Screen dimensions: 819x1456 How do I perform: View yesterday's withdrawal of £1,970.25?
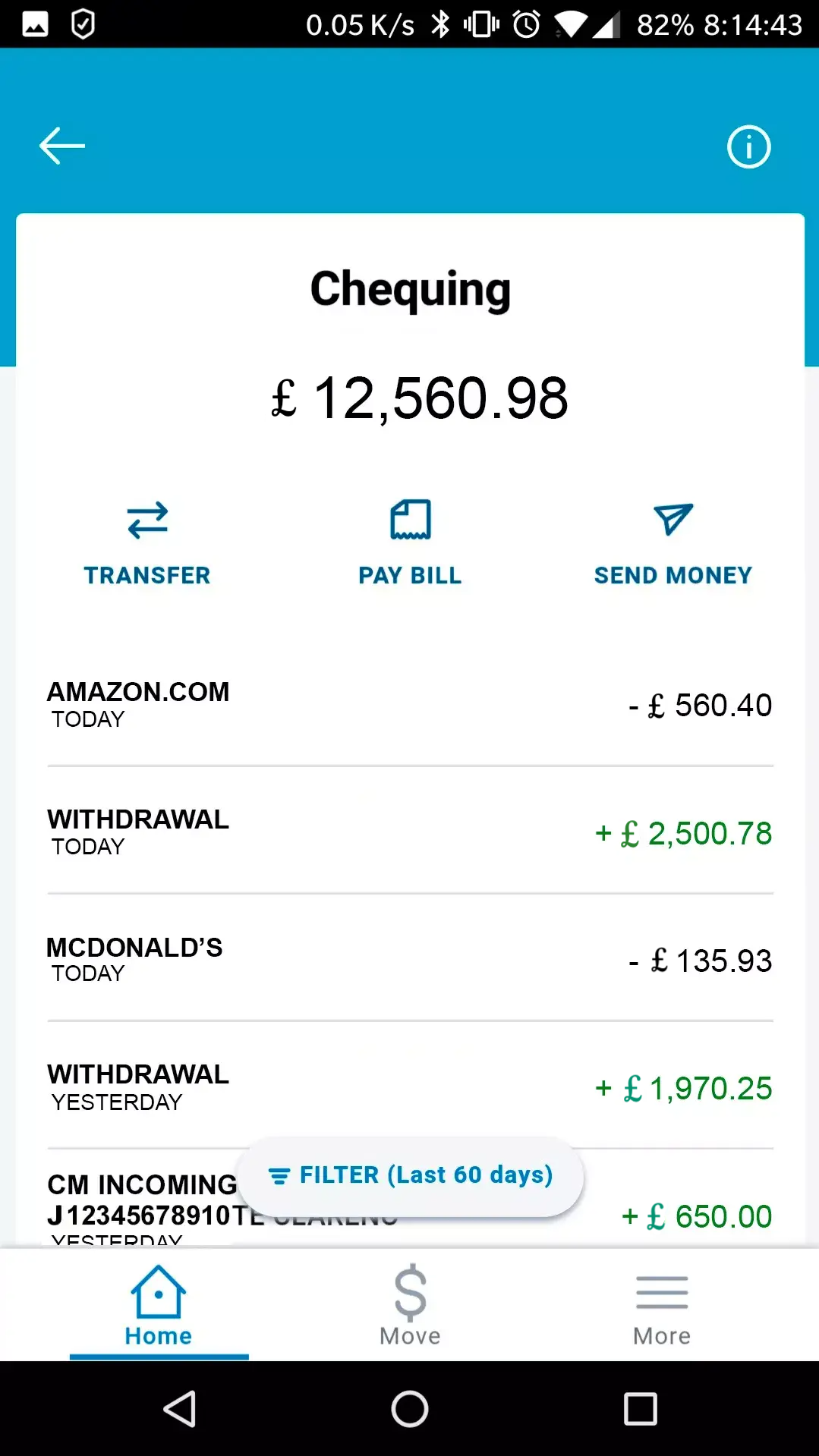pos(410,1086)
